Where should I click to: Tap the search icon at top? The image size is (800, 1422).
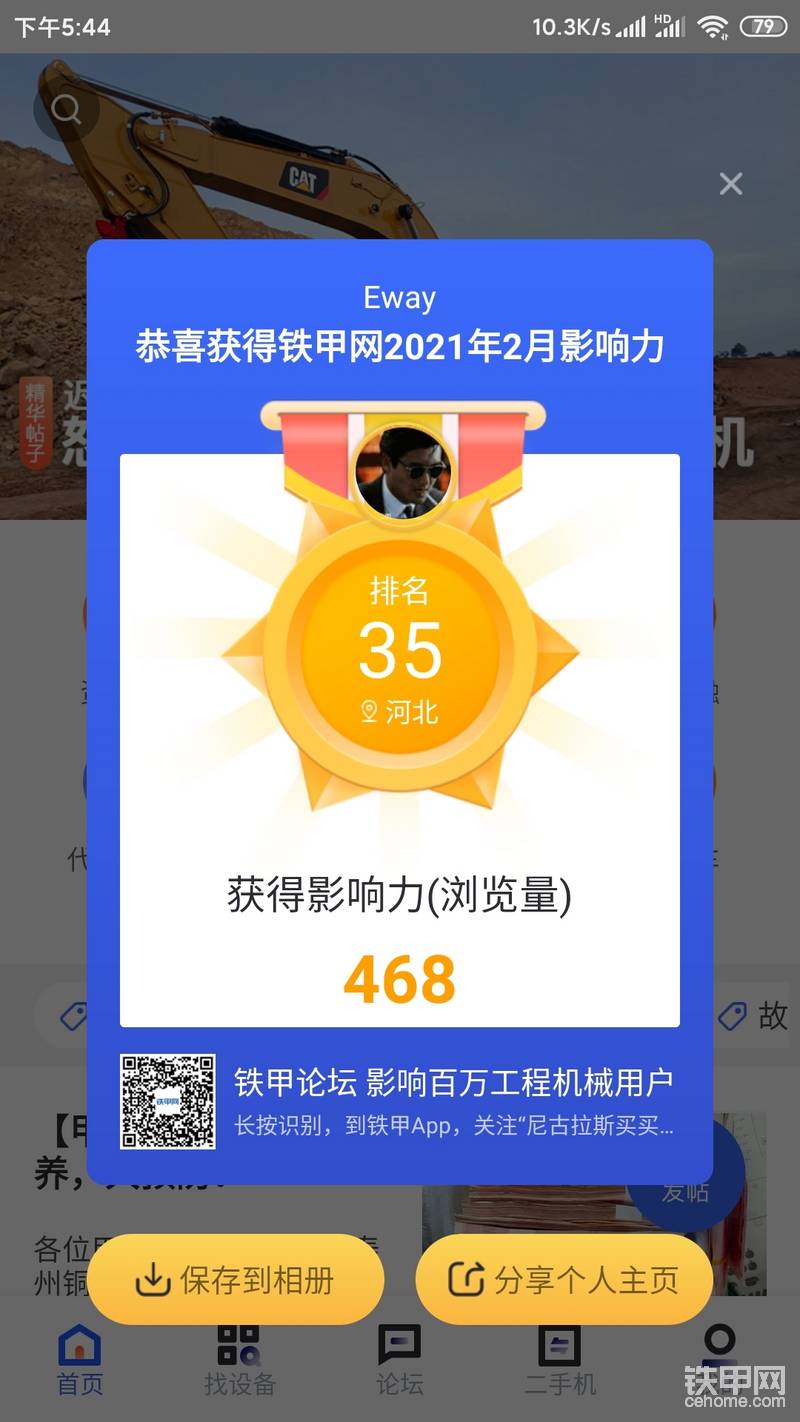(66, 109)
